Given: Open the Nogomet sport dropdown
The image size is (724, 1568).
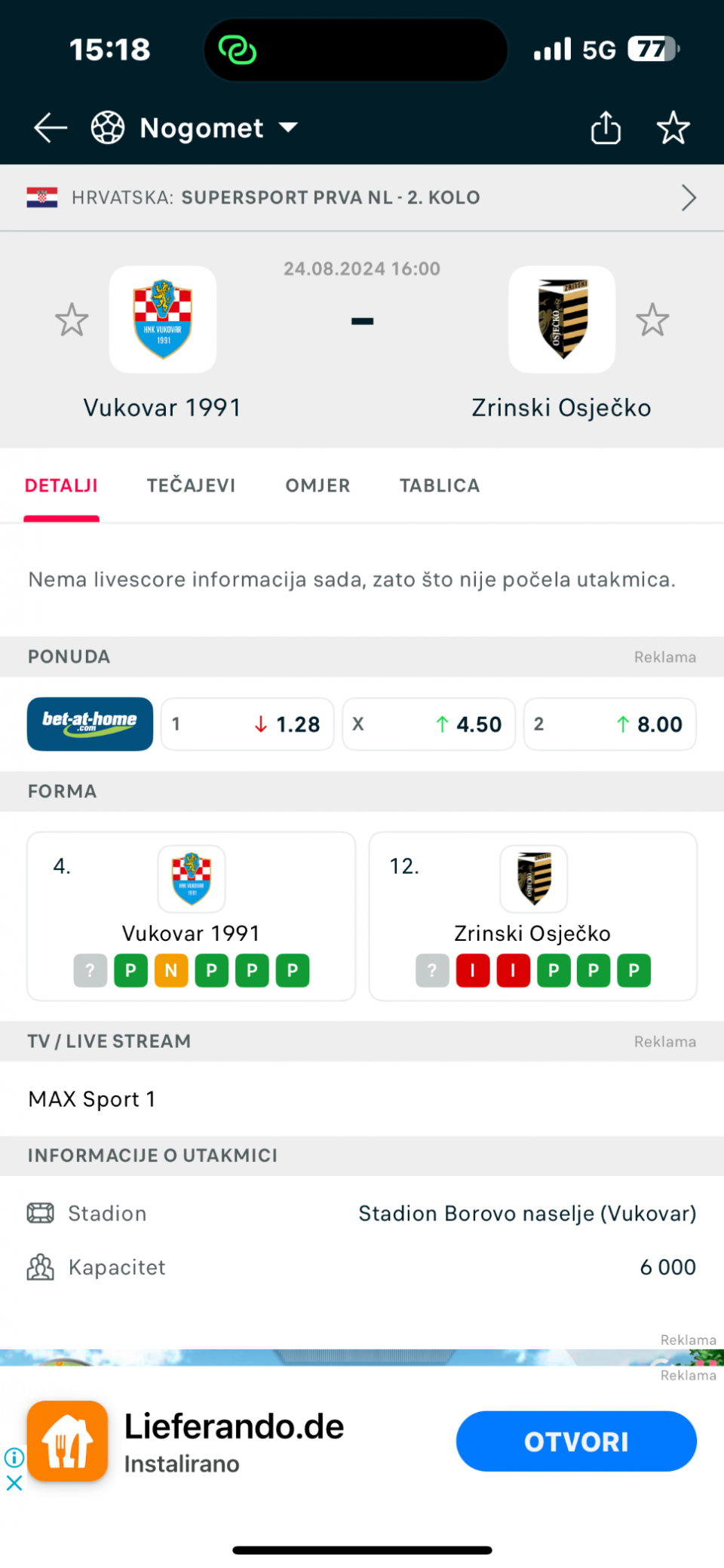Looking at the screenshot, I should coord(195,128).
